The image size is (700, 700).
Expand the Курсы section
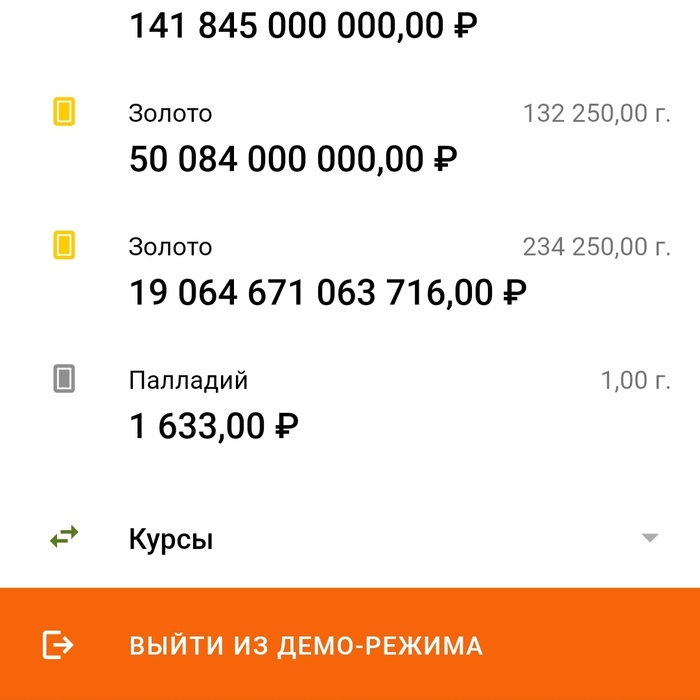pos(350,539)
